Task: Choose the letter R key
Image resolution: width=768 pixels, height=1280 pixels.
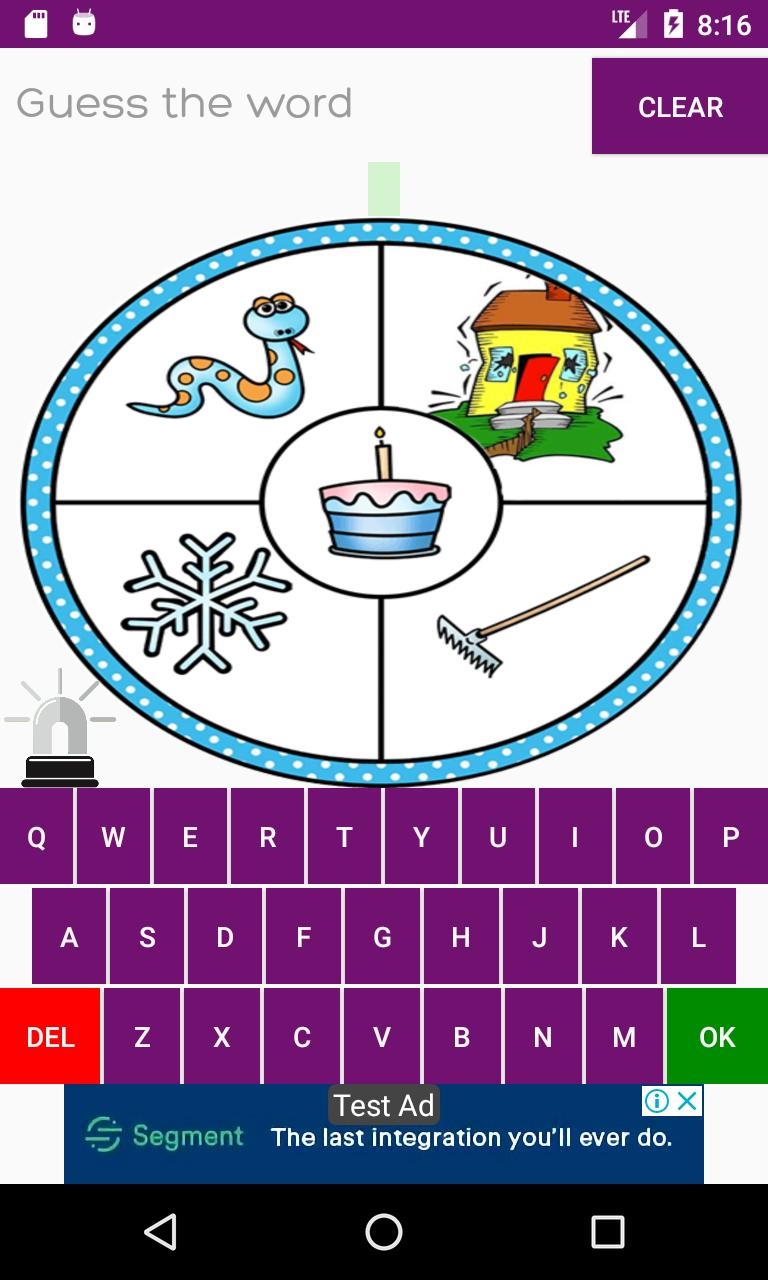Action: pos(267,837)
